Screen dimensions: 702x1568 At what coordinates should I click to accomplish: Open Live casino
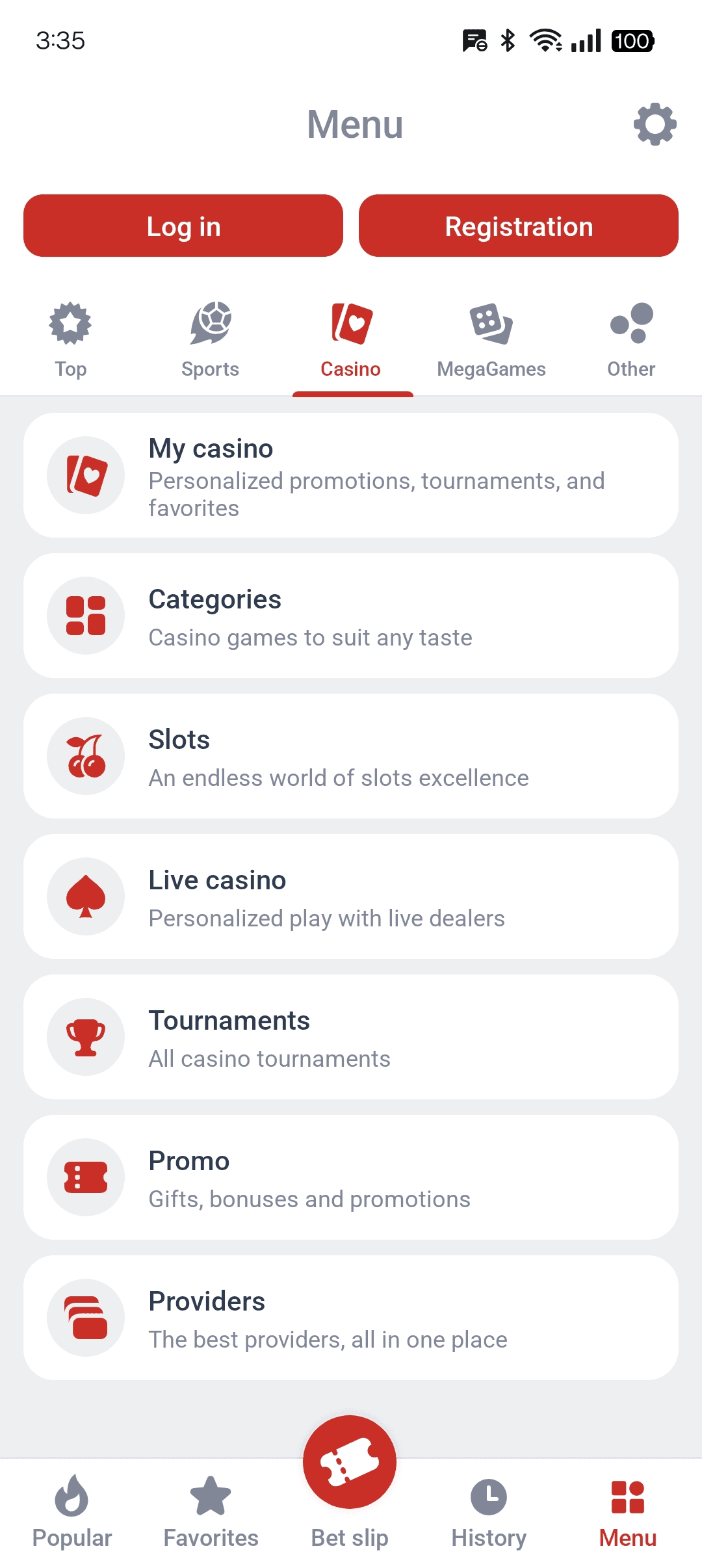[x=351, y=896]
